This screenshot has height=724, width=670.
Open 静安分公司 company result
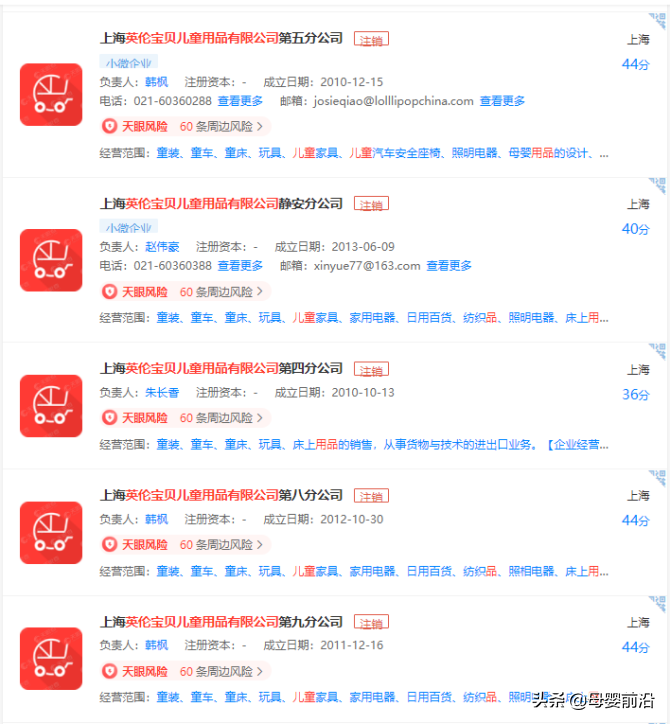coord(221,204)
